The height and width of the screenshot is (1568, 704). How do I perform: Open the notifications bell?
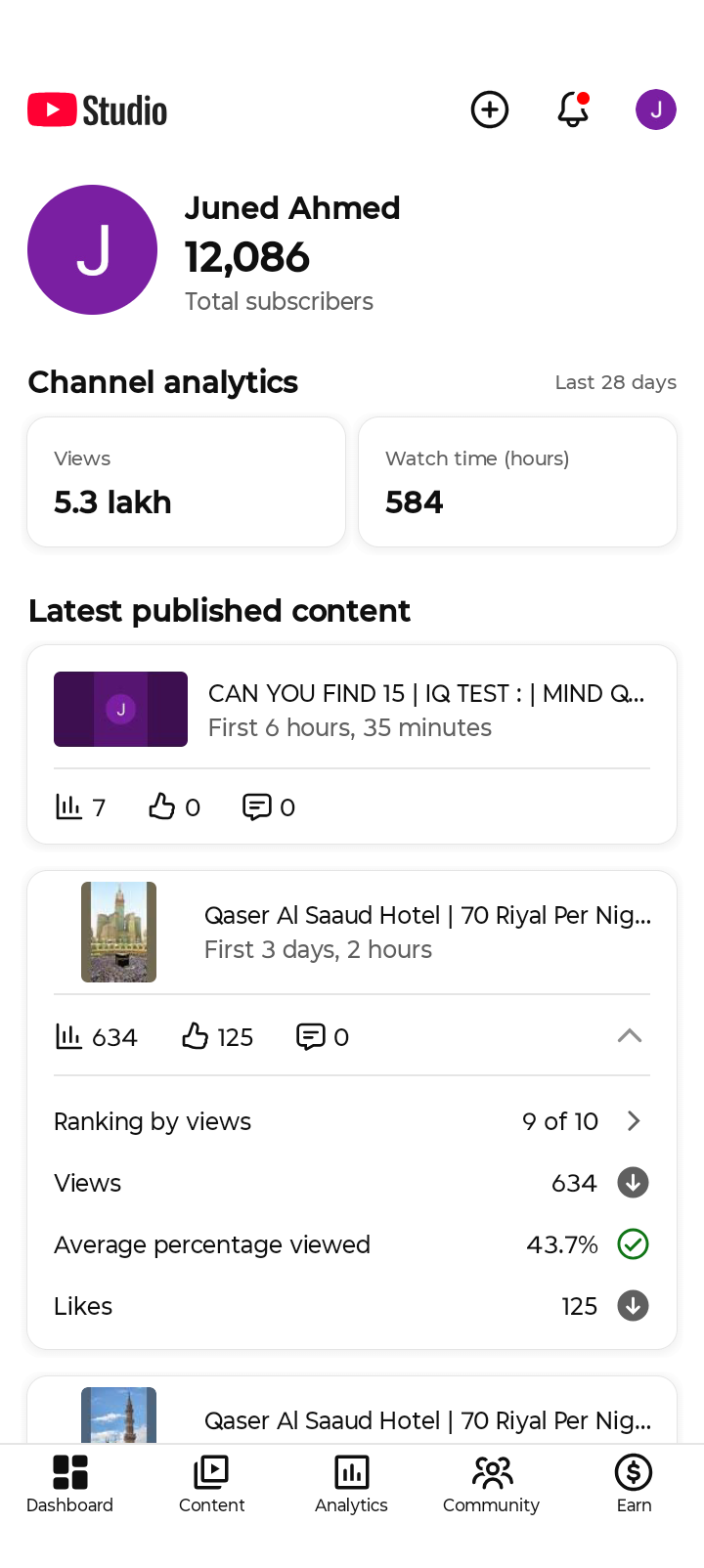[x=573, y=109]
